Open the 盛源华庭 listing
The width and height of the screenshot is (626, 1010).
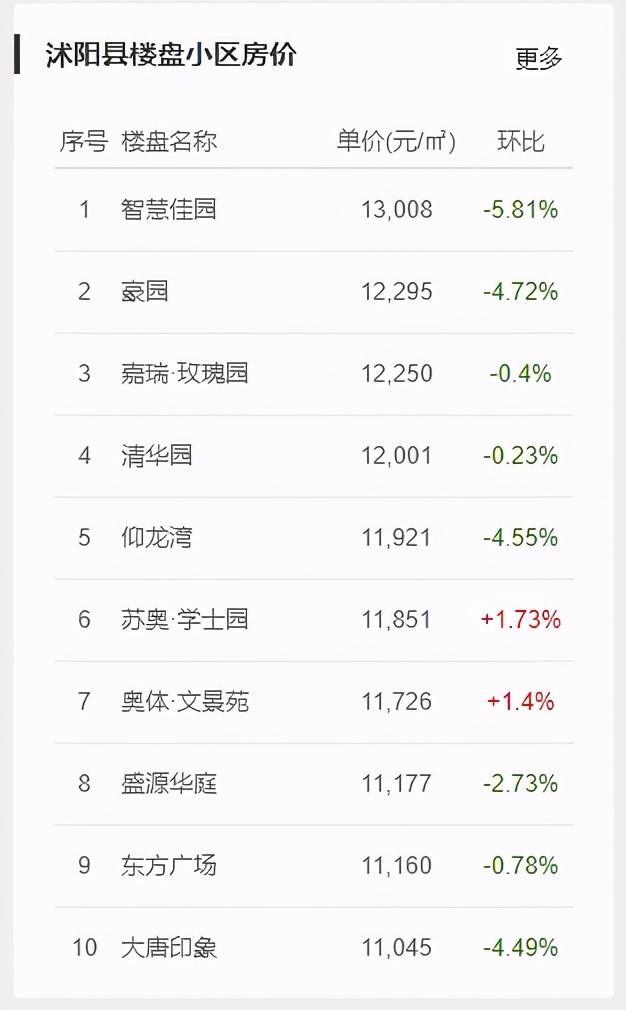click(x=314, y=784)
